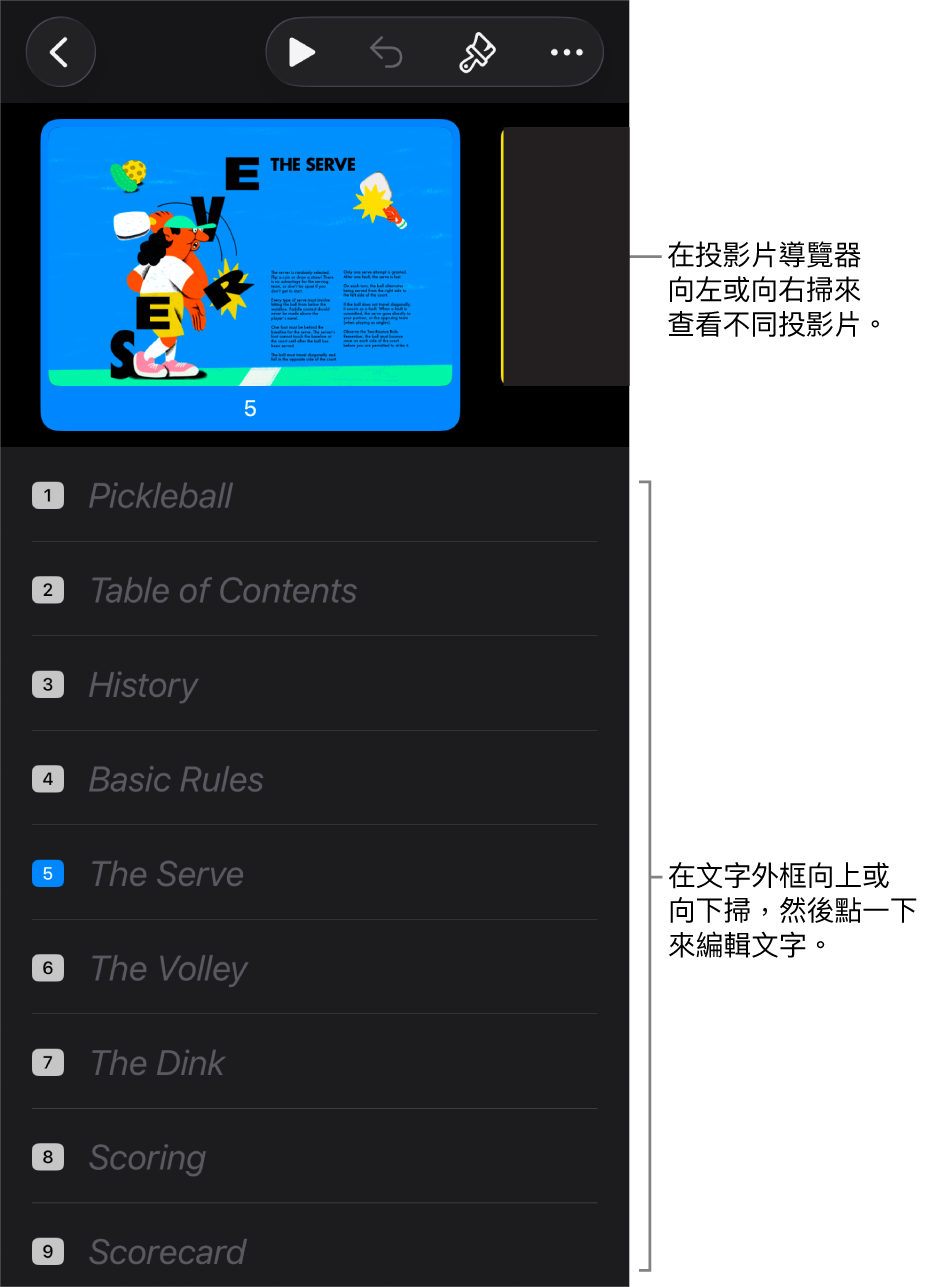The width and height of the screenshot is (929, 1287).
Task: Go to the Basic Rules slide
Action: pos(176,779)
